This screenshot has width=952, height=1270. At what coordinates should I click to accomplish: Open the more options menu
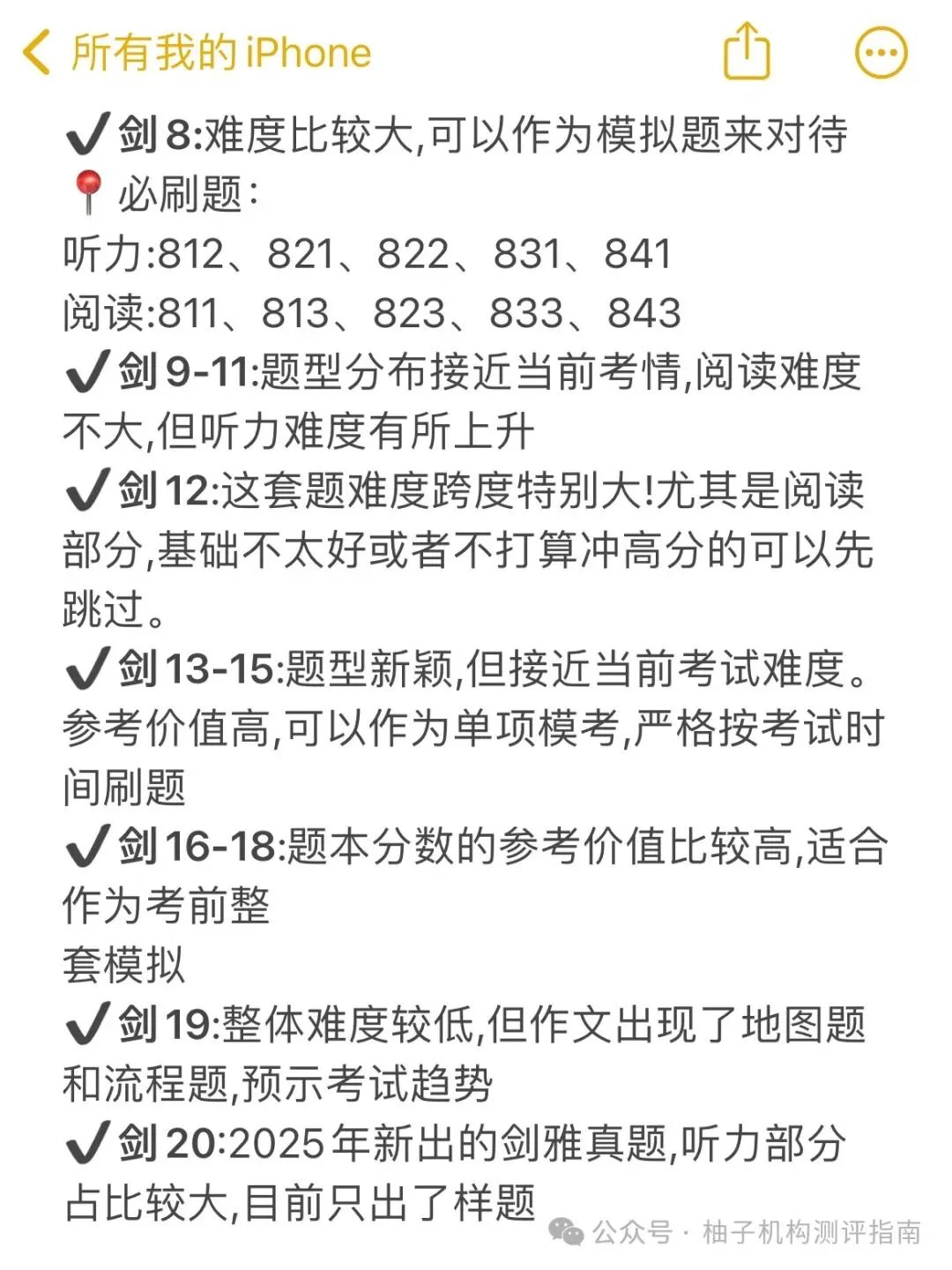pos(881,53)
